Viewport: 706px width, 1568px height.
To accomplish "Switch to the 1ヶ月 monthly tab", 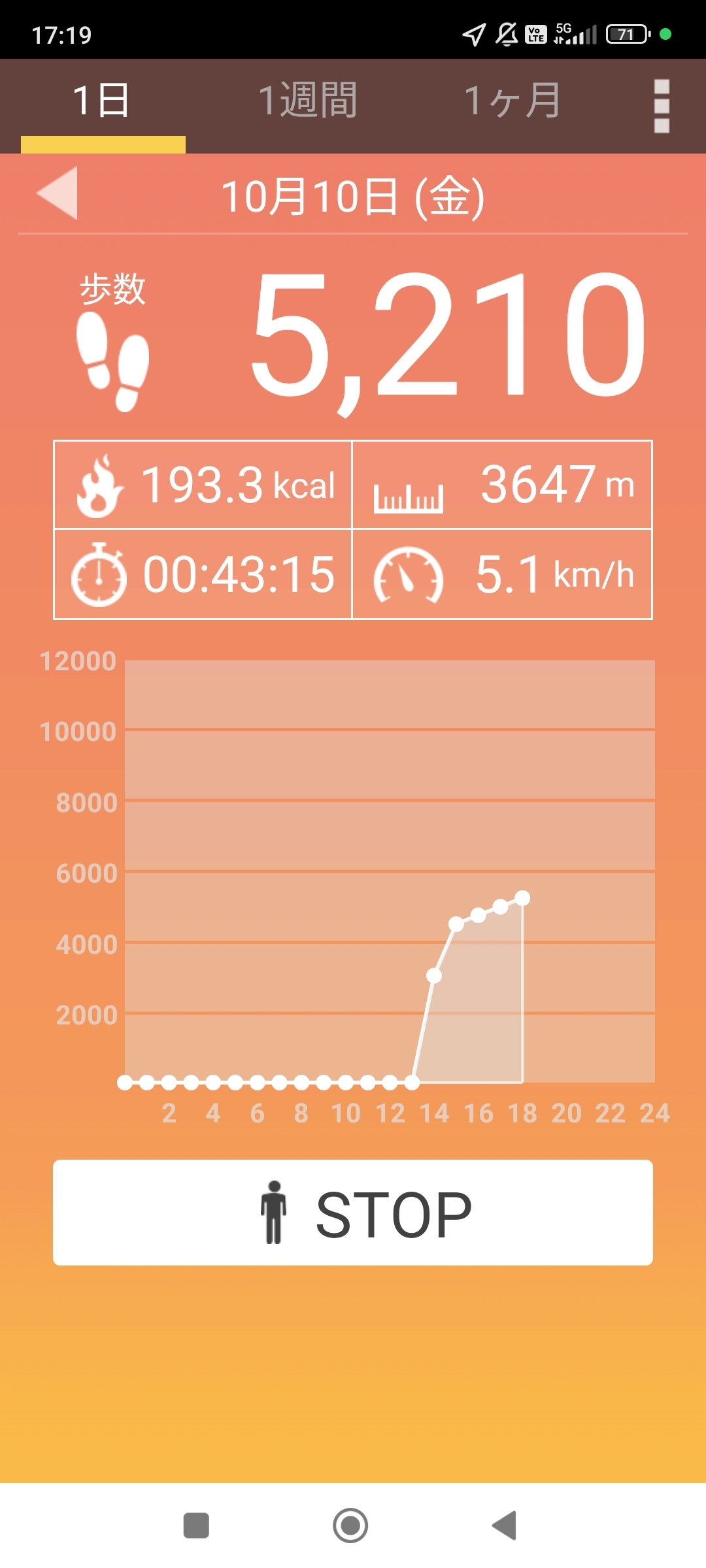I will (512, 101).
